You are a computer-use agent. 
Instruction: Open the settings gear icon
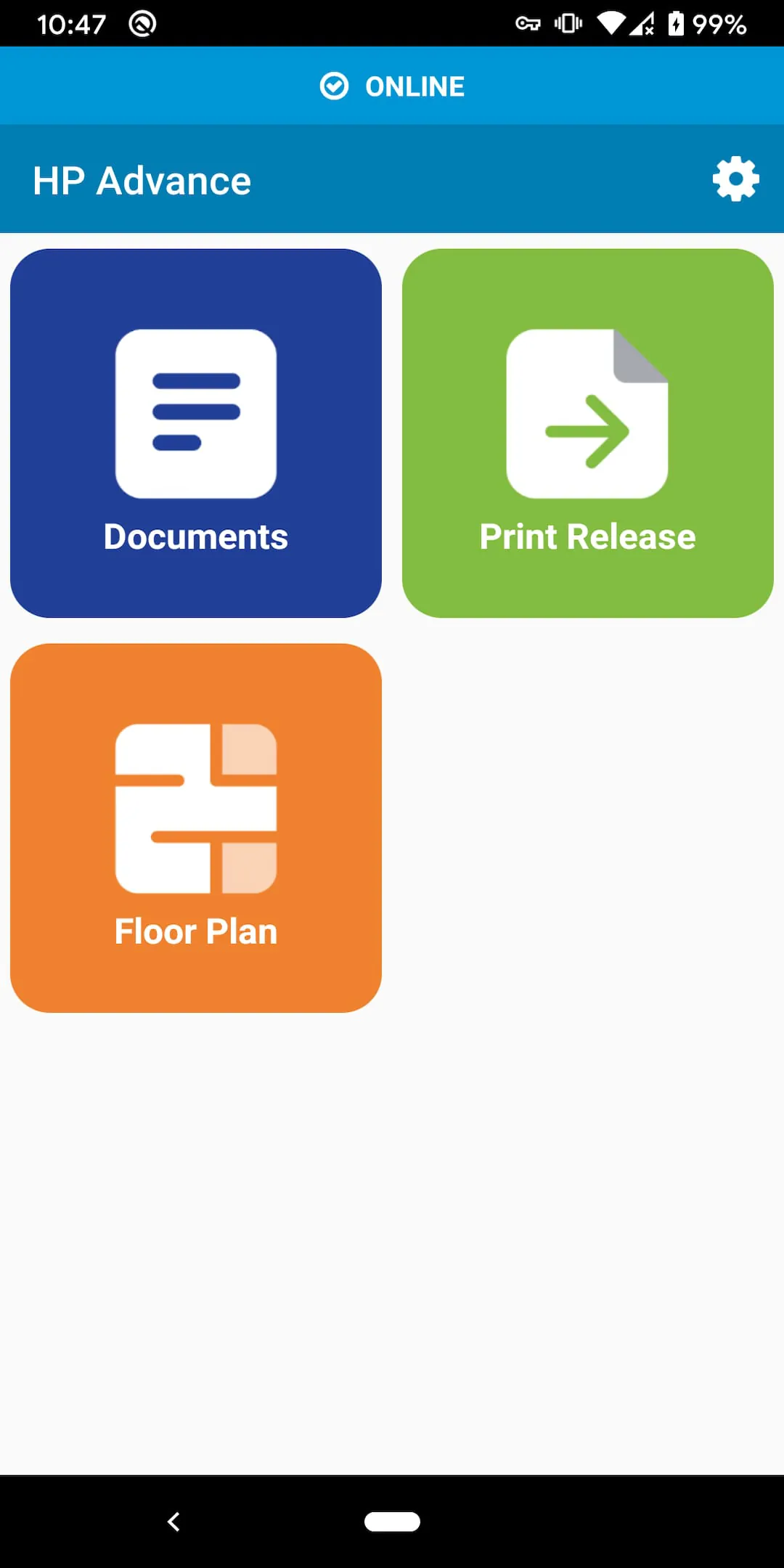click(735, 179)
